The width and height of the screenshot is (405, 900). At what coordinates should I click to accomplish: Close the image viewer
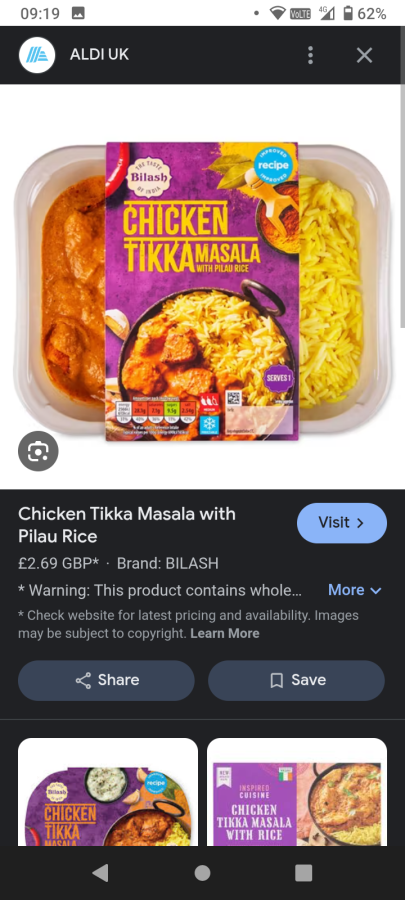[364, 55]
